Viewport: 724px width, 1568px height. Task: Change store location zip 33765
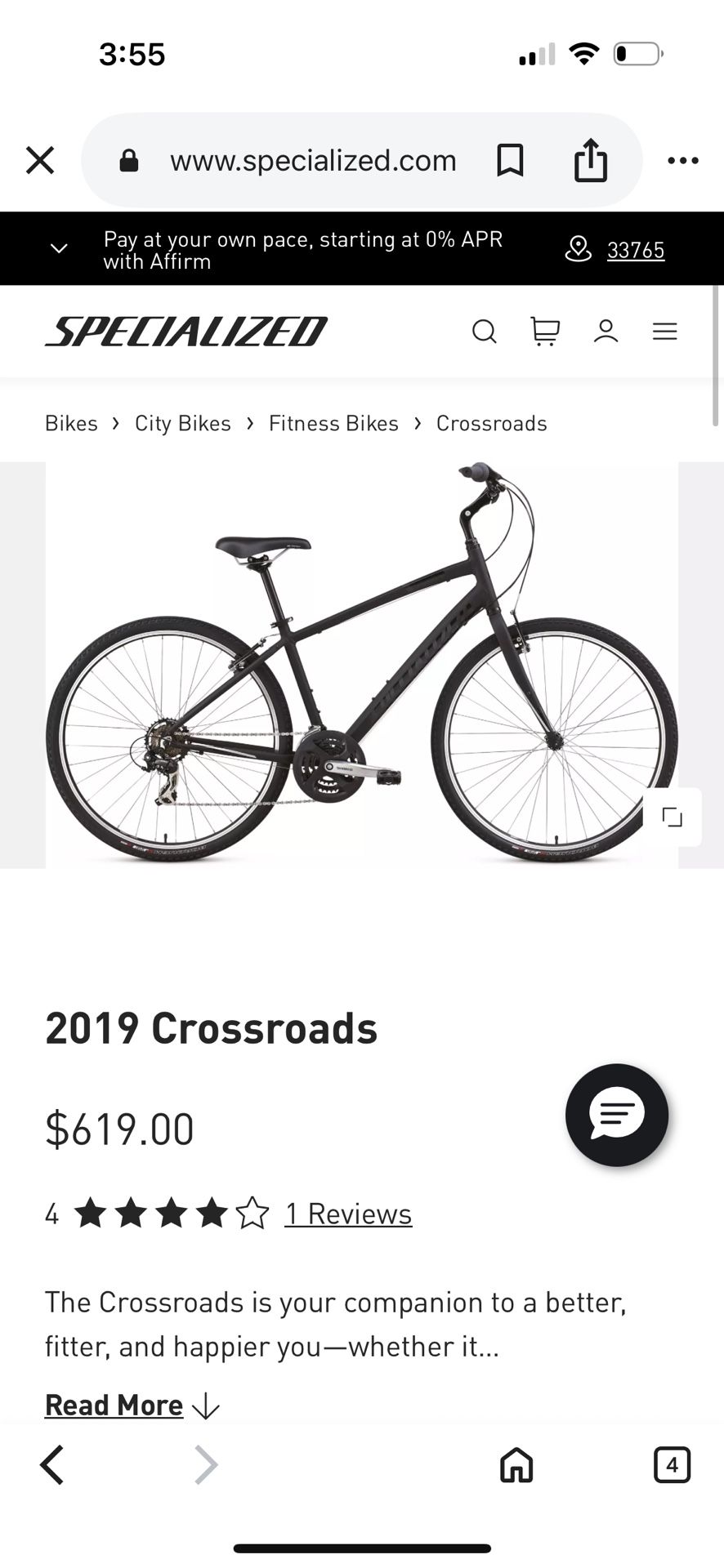coord(634,250)
